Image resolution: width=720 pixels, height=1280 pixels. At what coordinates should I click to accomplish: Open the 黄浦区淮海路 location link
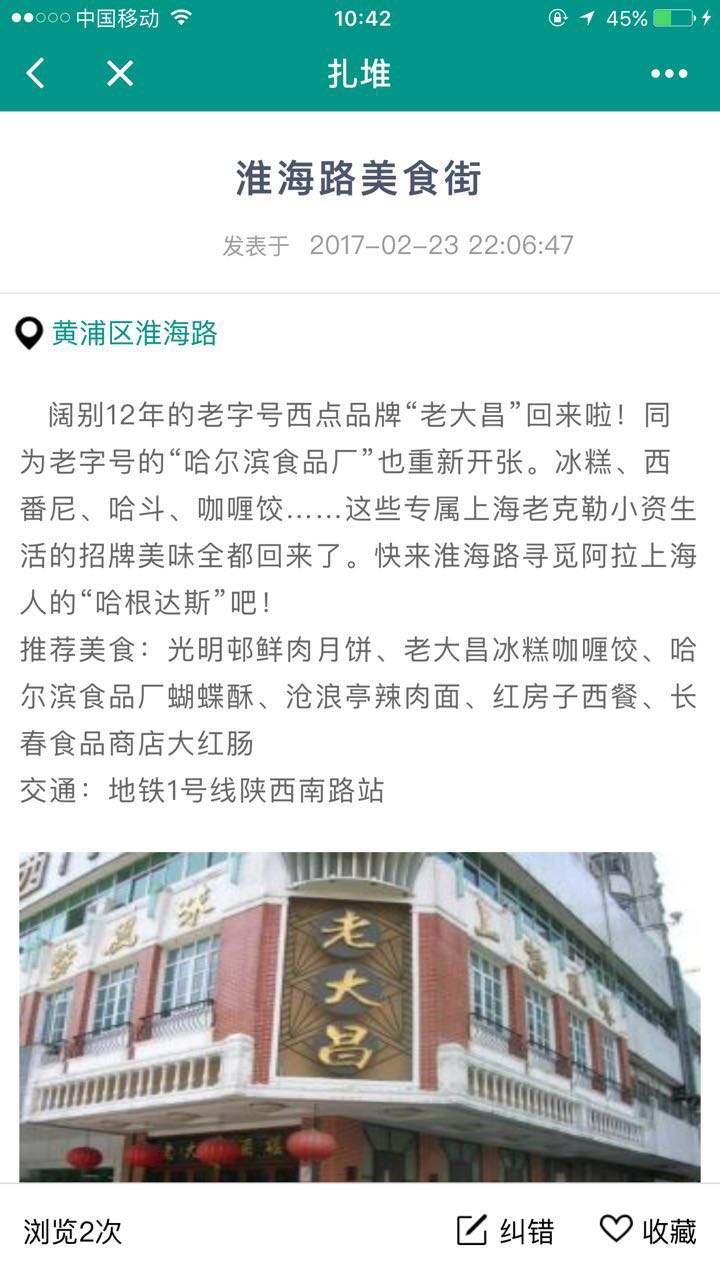click(x=134, y=333)
